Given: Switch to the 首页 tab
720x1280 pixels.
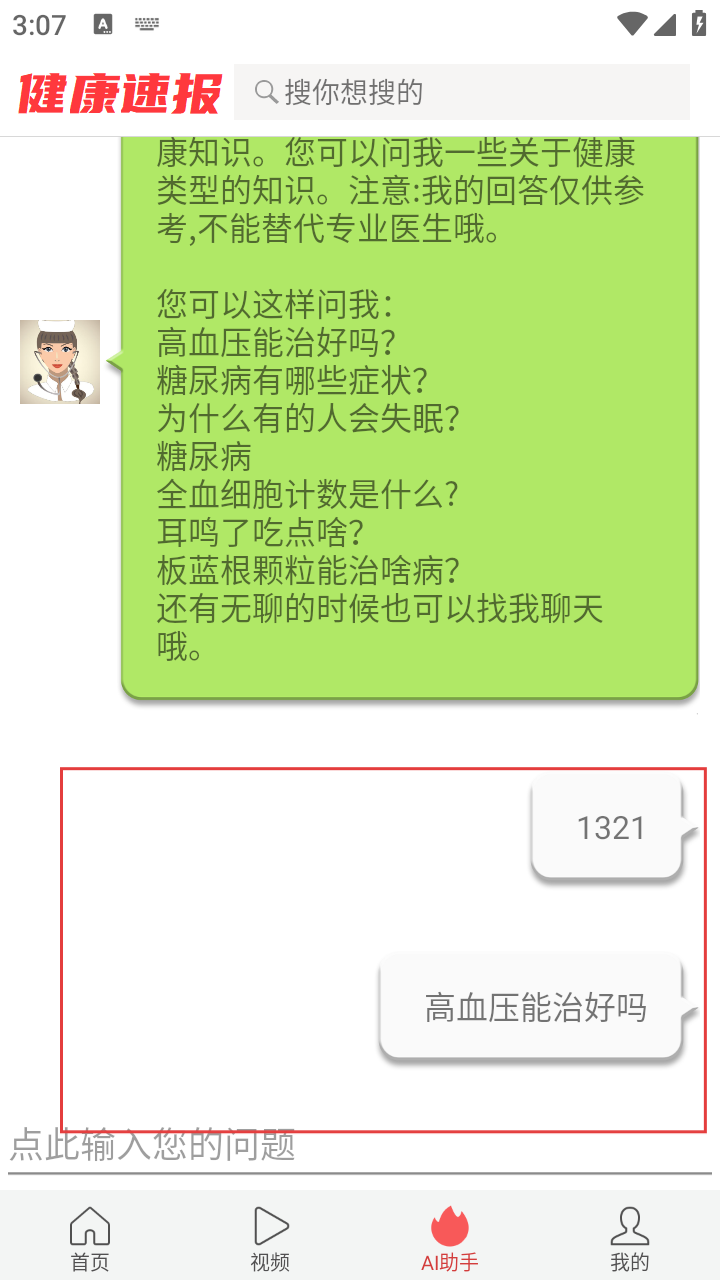Looking at the screenshot, I should pyautogui.click(x=90, y=1238).
